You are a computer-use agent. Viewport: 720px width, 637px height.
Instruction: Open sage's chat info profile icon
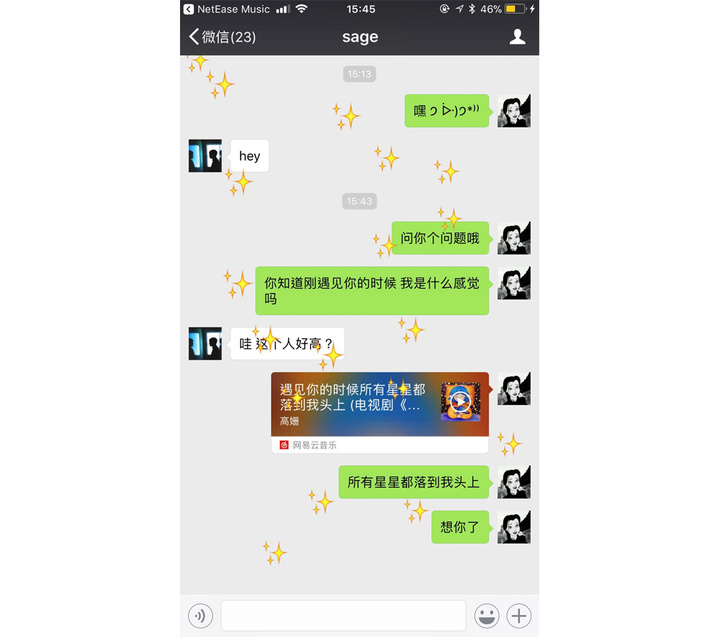tap(517, 37)
